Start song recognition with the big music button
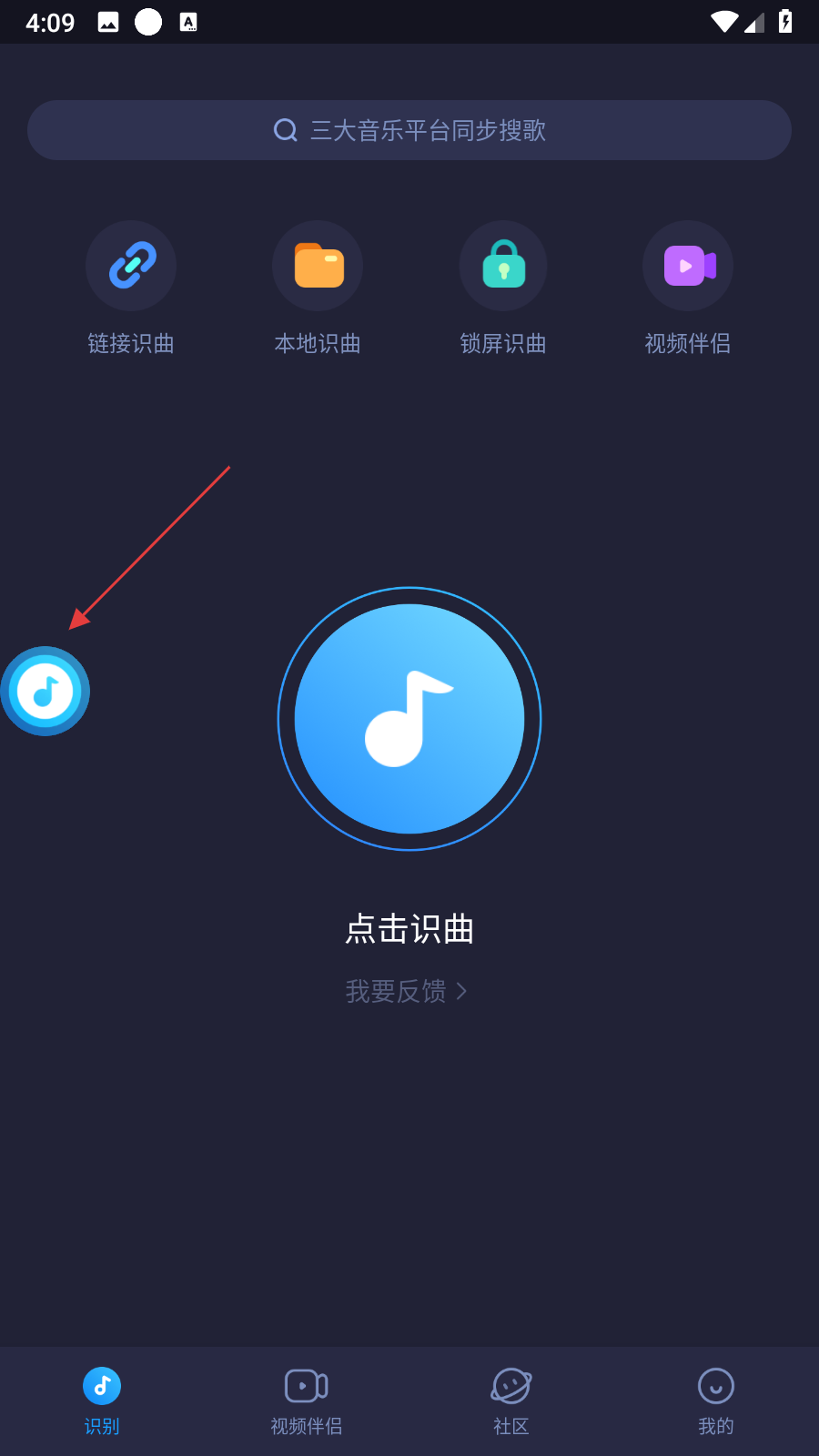The height and width of the screenshot is (1456, 819). coord(409,719)
